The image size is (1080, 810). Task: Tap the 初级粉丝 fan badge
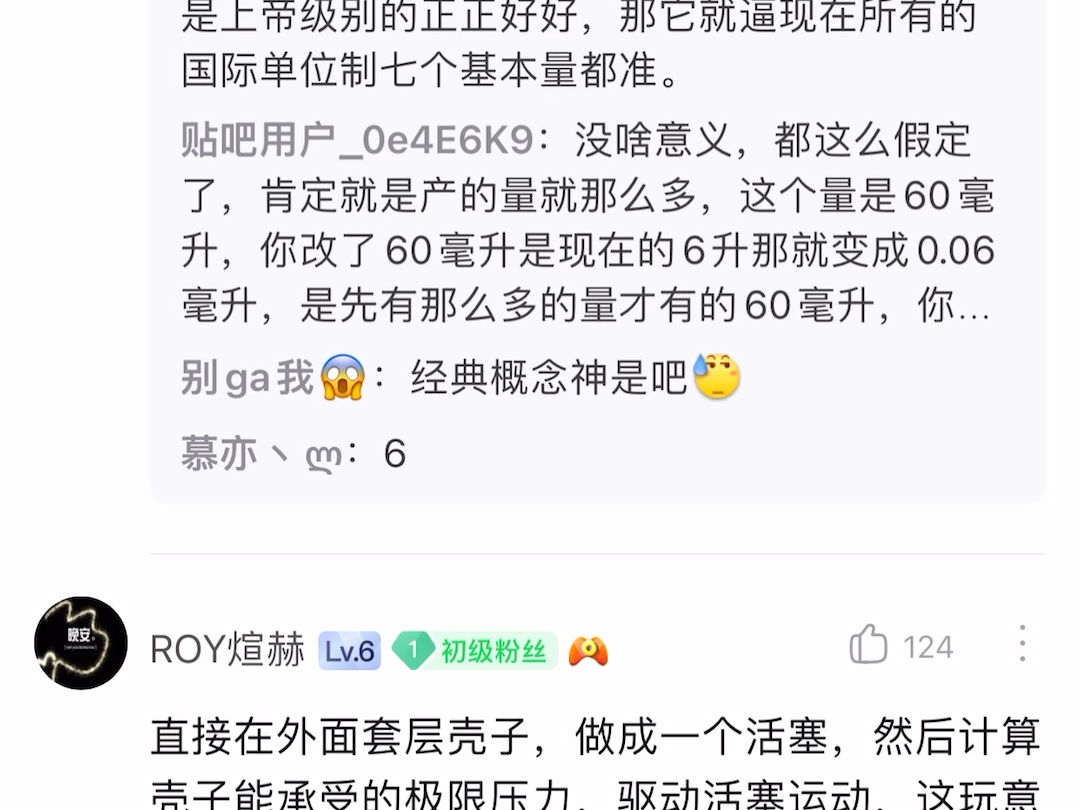(x=474, y=651)
